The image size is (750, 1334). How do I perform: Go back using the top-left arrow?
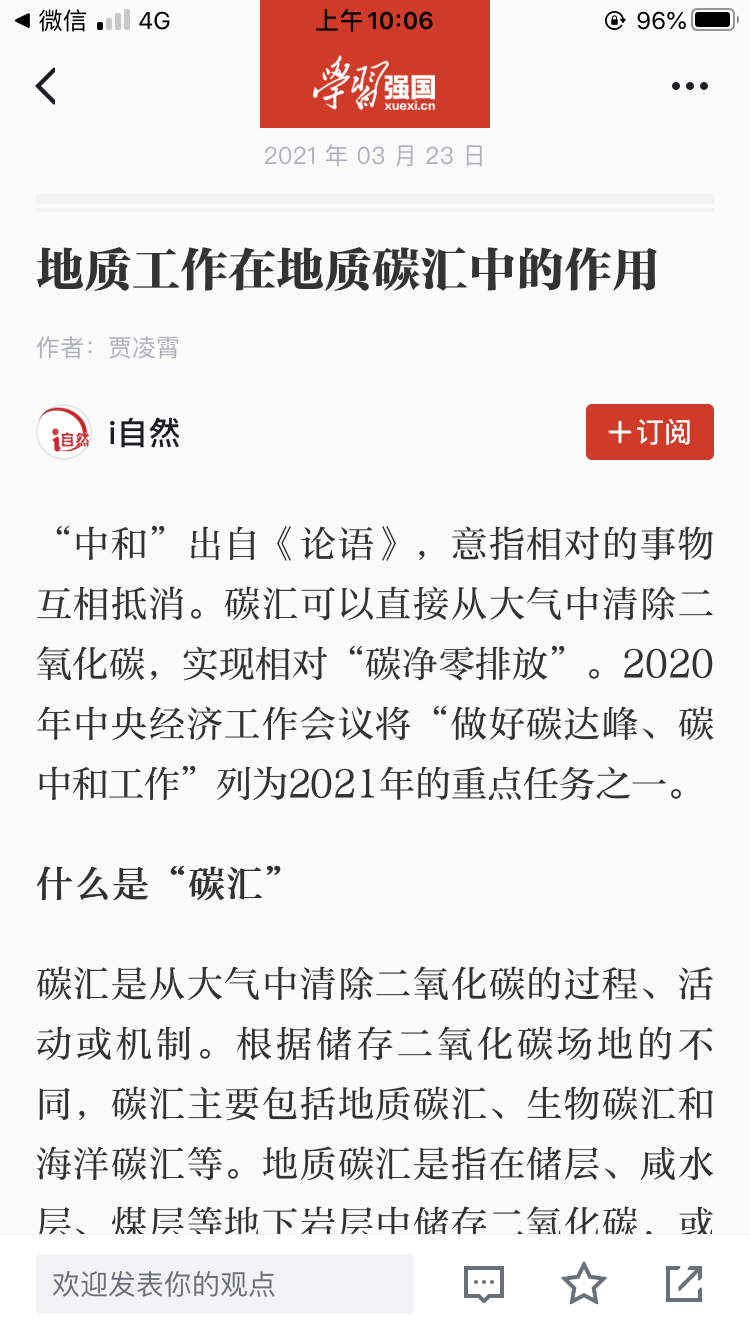click(x=46, y=87)
